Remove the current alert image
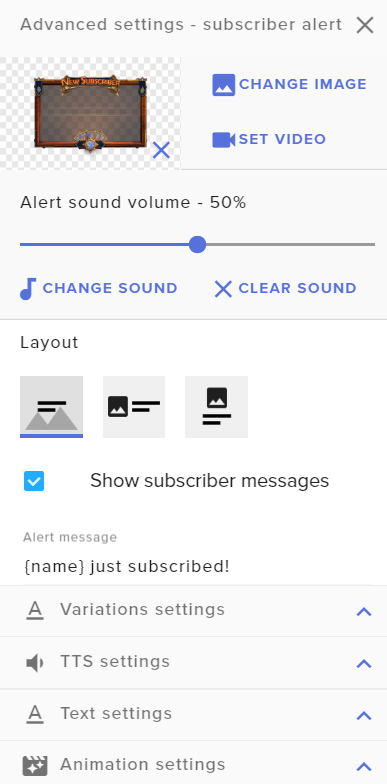Viewport: 387px width, 784px height. tap(161, 150)
